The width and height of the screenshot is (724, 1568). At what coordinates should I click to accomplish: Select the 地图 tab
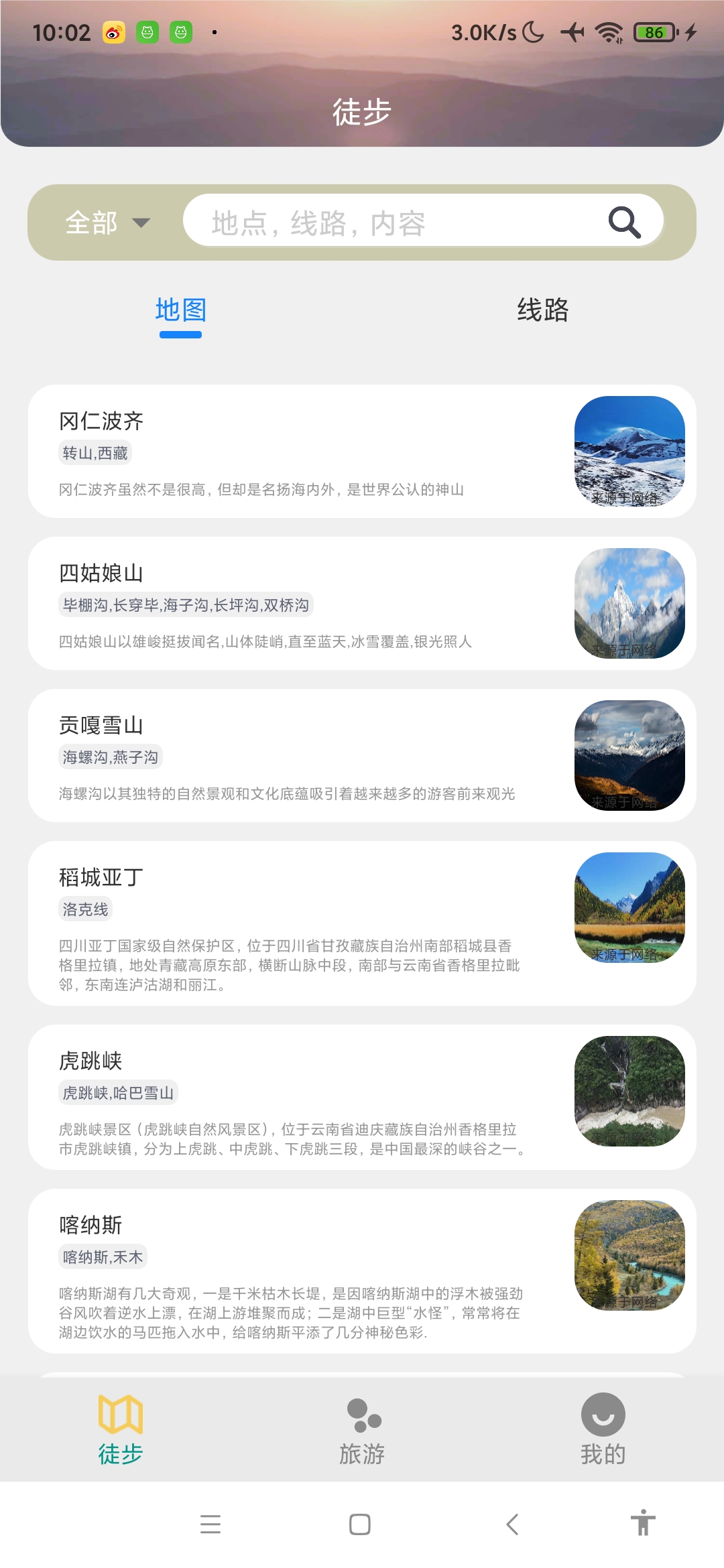(x=180, y=311)
